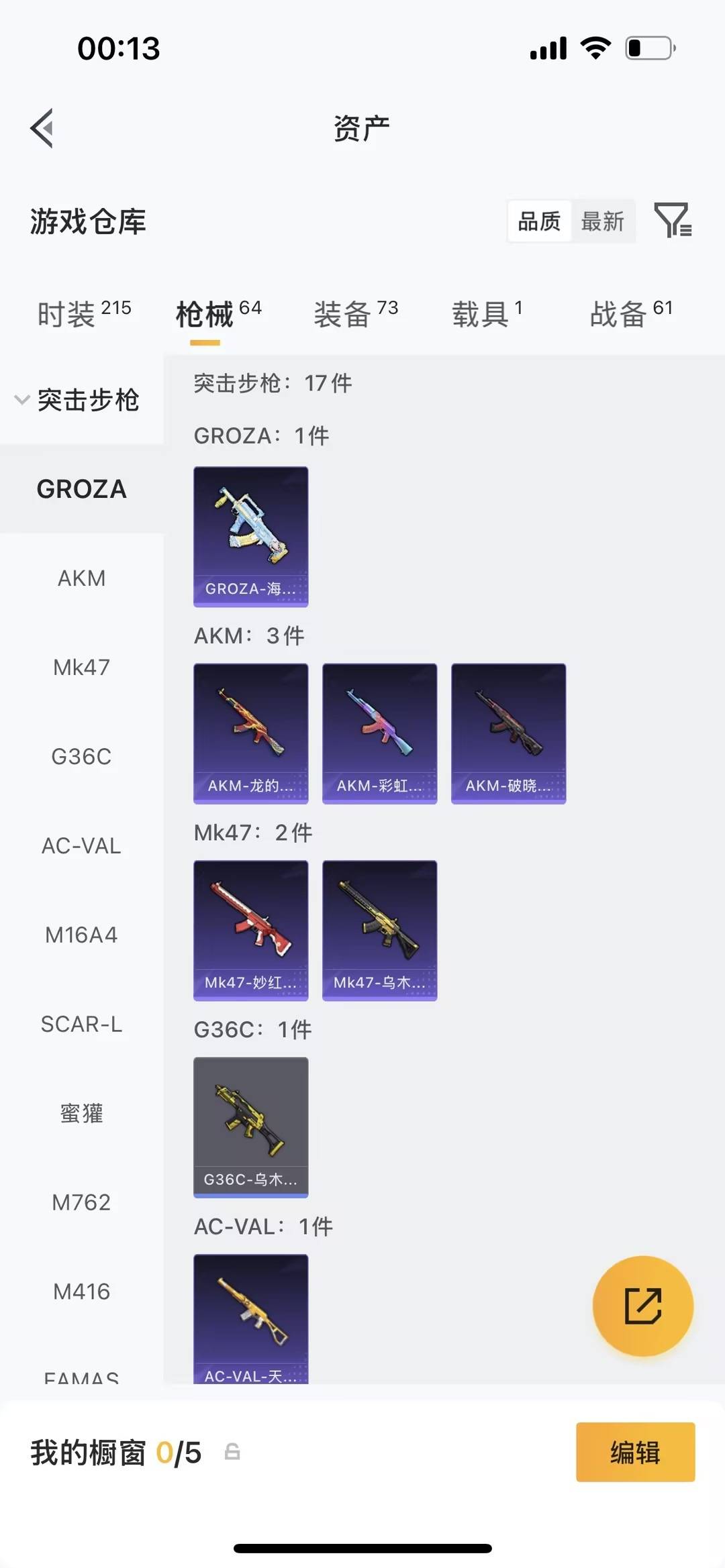Open the GROZA-海 skin card

[x=250, y=537]
